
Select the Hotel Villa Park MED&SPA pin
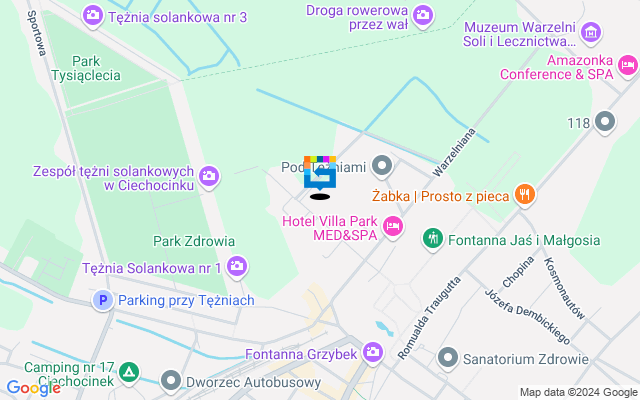(393, 228)
